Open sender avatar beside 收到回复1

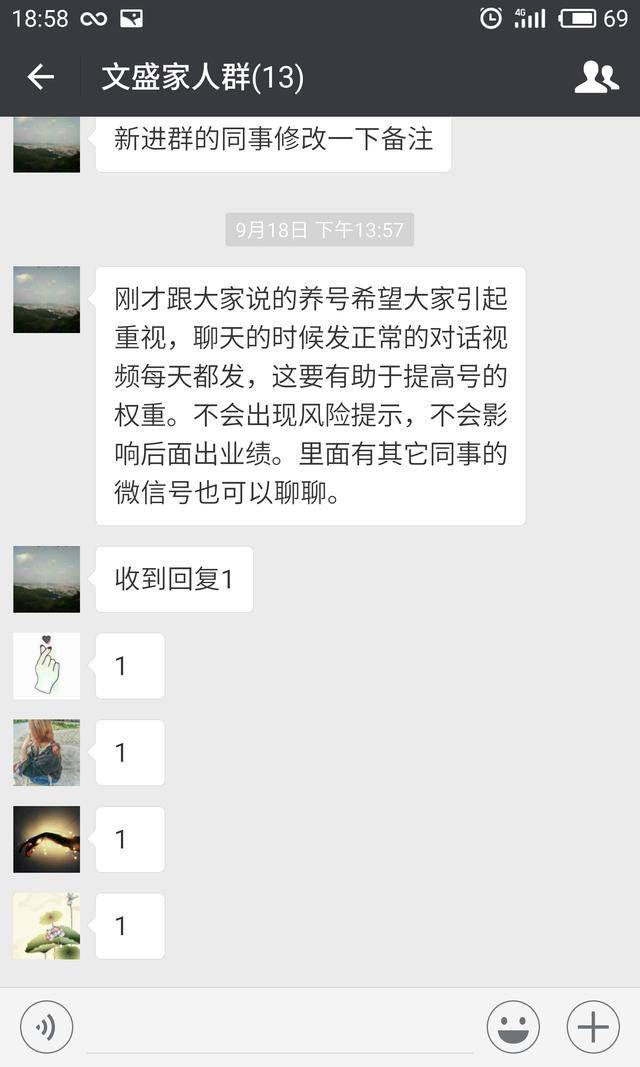47,579
